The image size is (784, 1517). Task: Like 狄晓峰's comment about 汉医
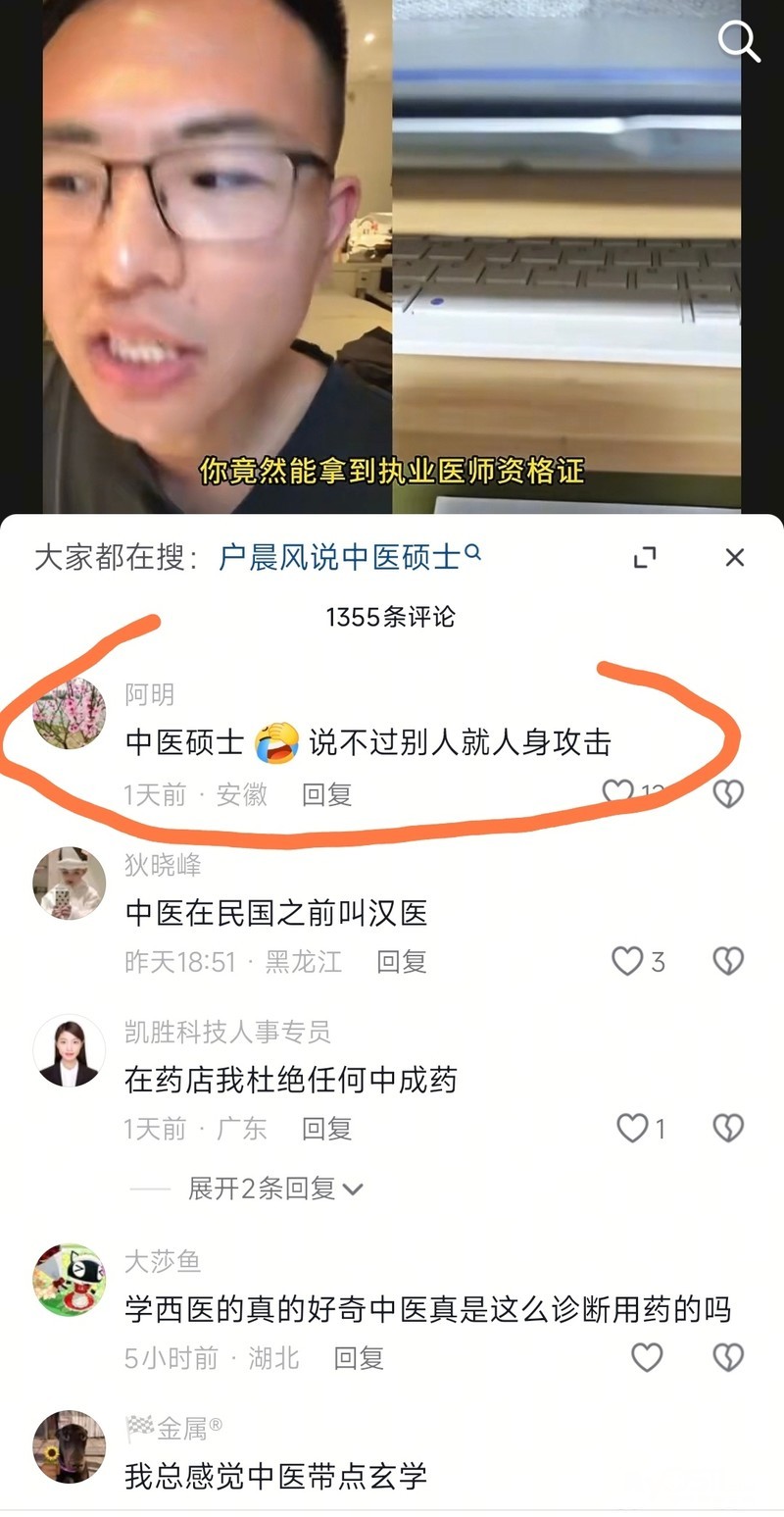coord(628,961)
